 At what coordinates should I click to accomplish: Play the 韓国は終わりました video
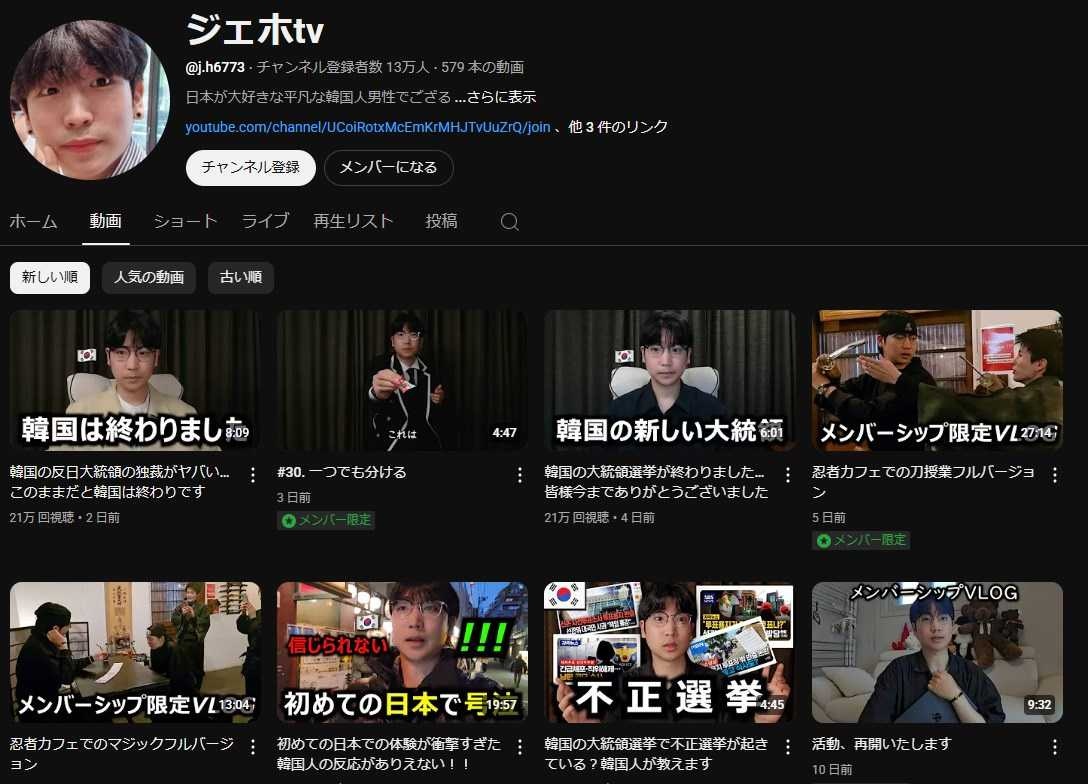pyautogui.click(x=135, y=380)
